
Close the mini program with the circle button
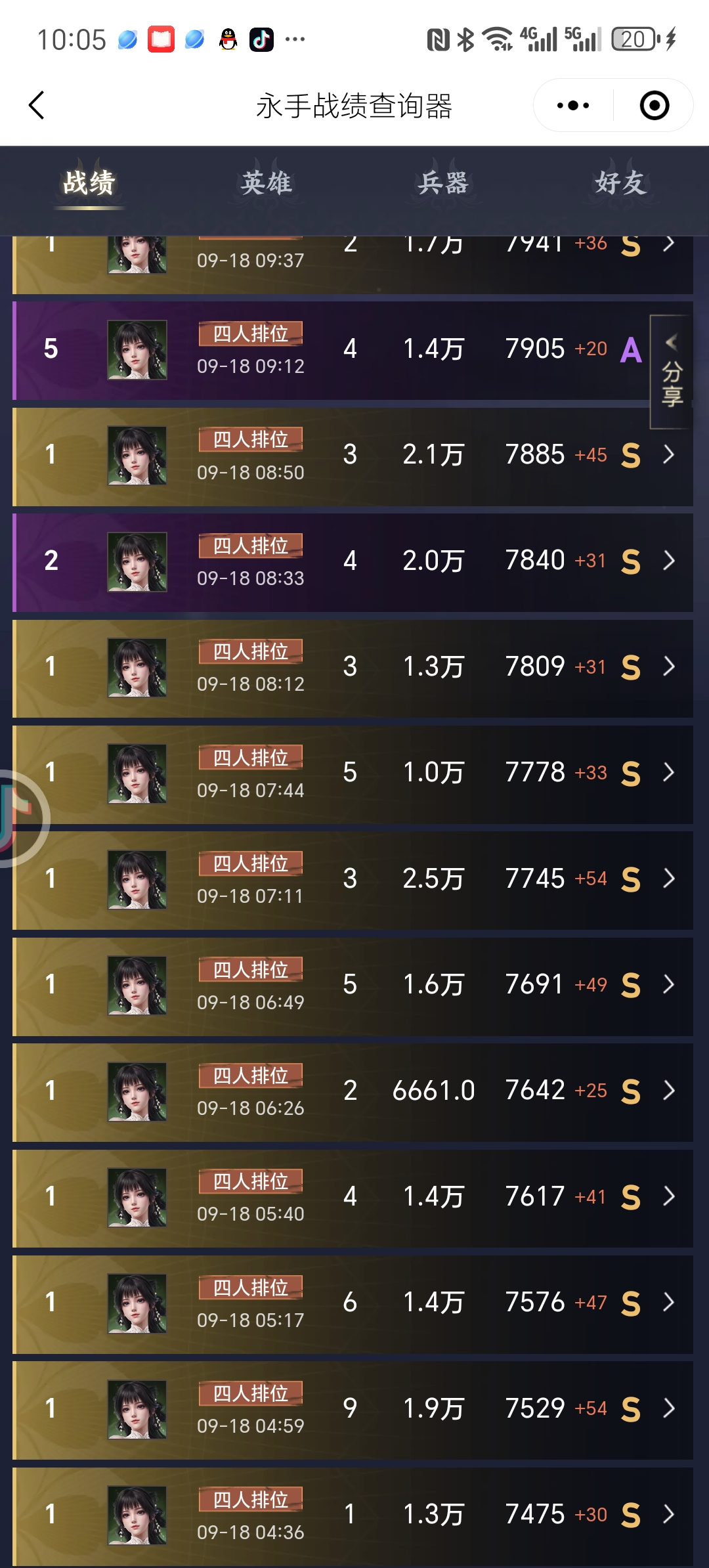[654, 105]
